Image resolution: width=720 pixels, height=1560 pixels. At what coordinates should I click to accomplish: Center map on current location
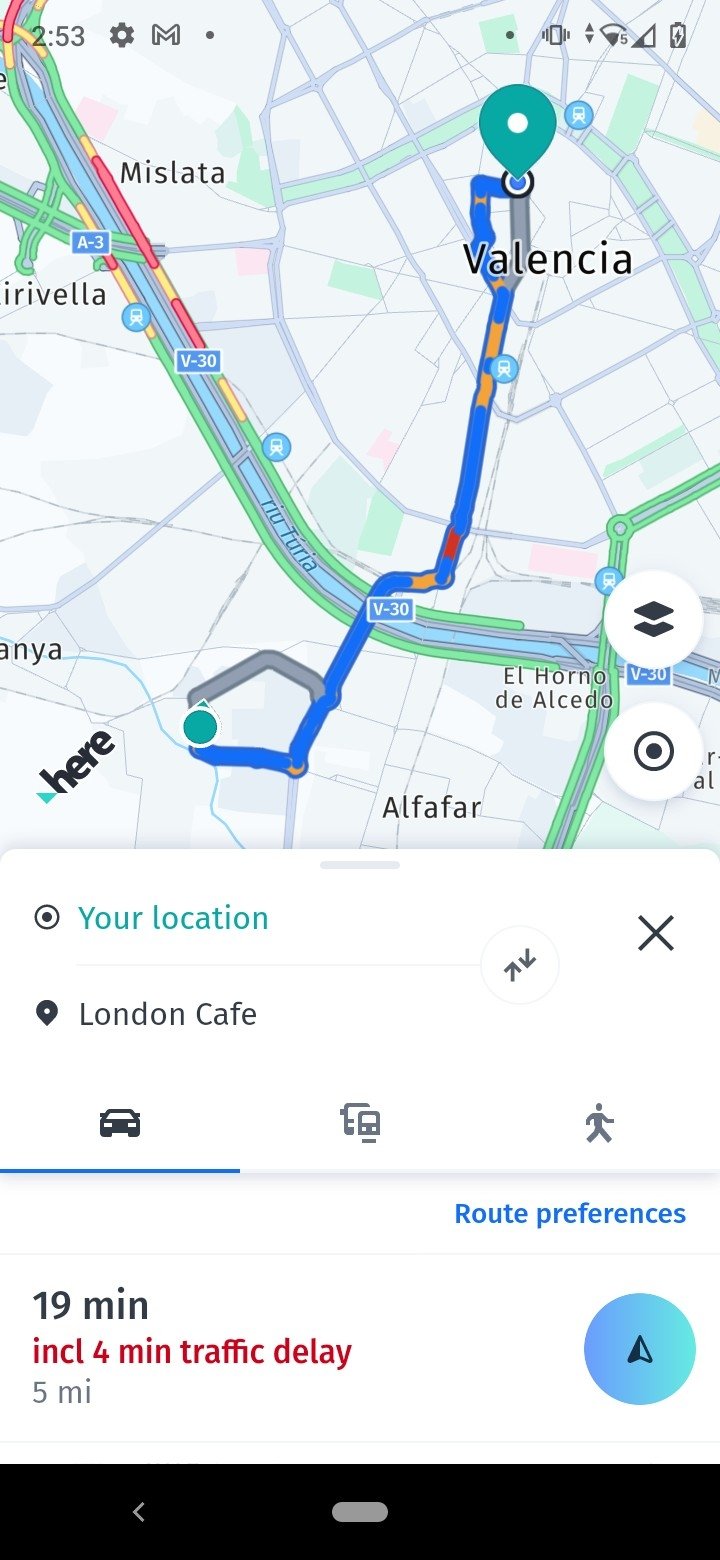click(654, 751)
